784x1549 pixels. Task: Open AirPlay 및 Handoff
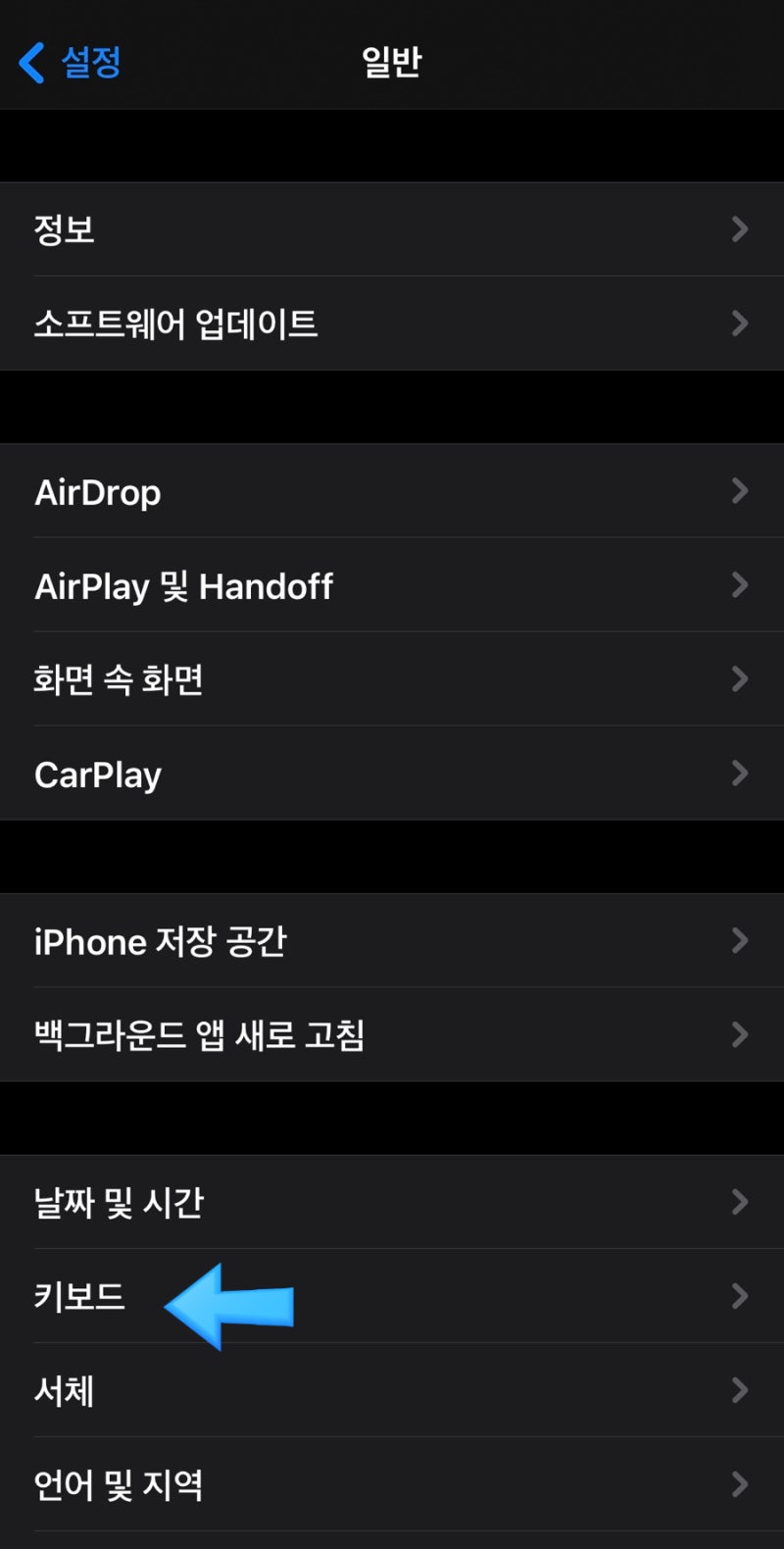coord(392,585)
